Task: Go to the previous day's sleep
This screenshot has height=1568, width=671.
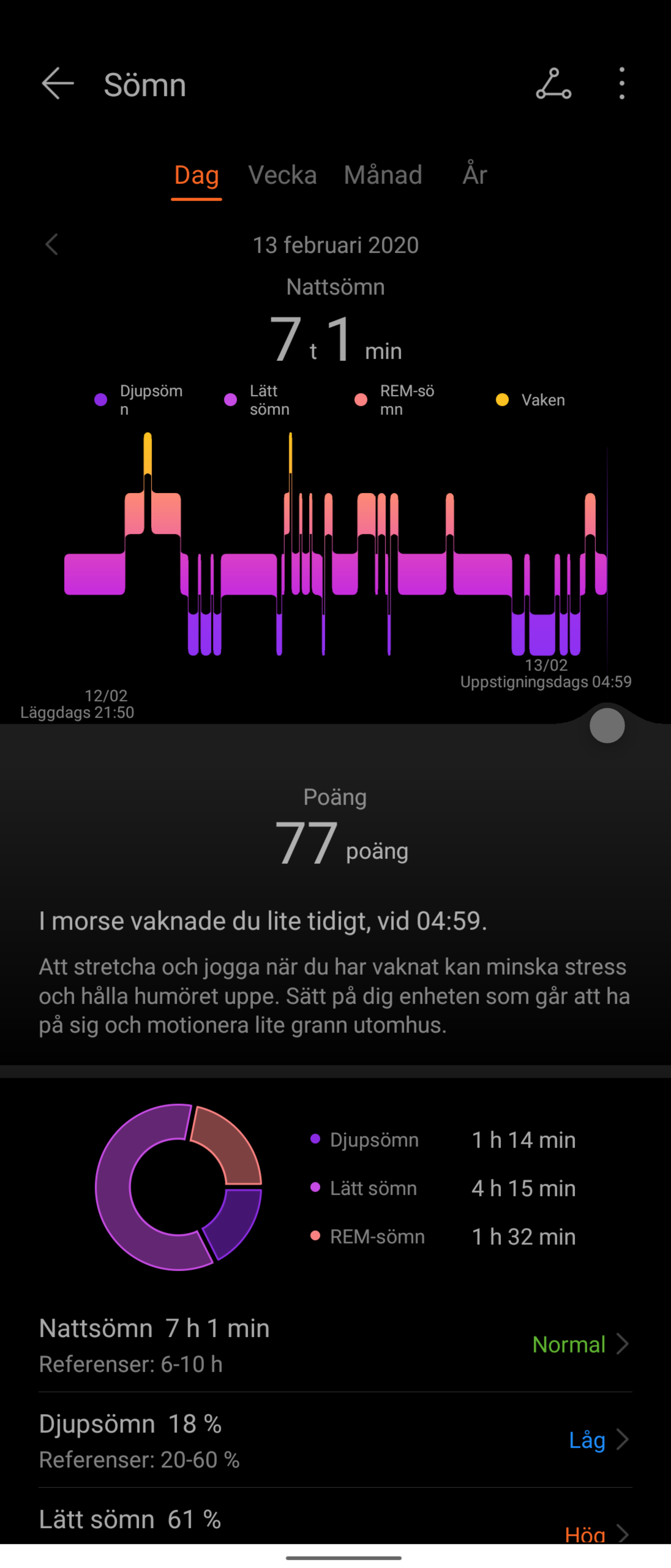Action: click(x=52, y=245)
